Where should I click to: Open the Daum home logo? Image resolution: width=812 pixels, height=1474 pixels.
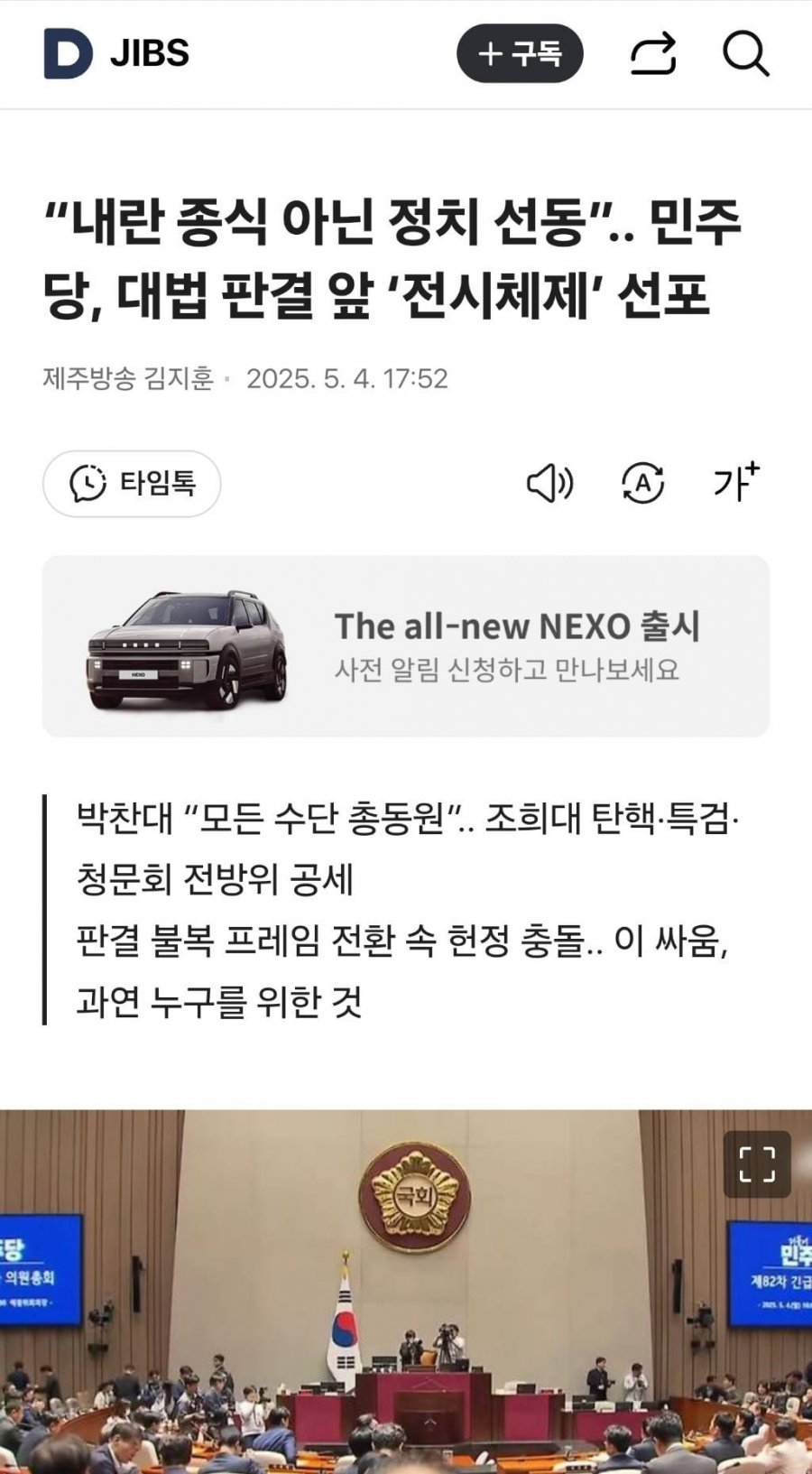tap(68, 53)
